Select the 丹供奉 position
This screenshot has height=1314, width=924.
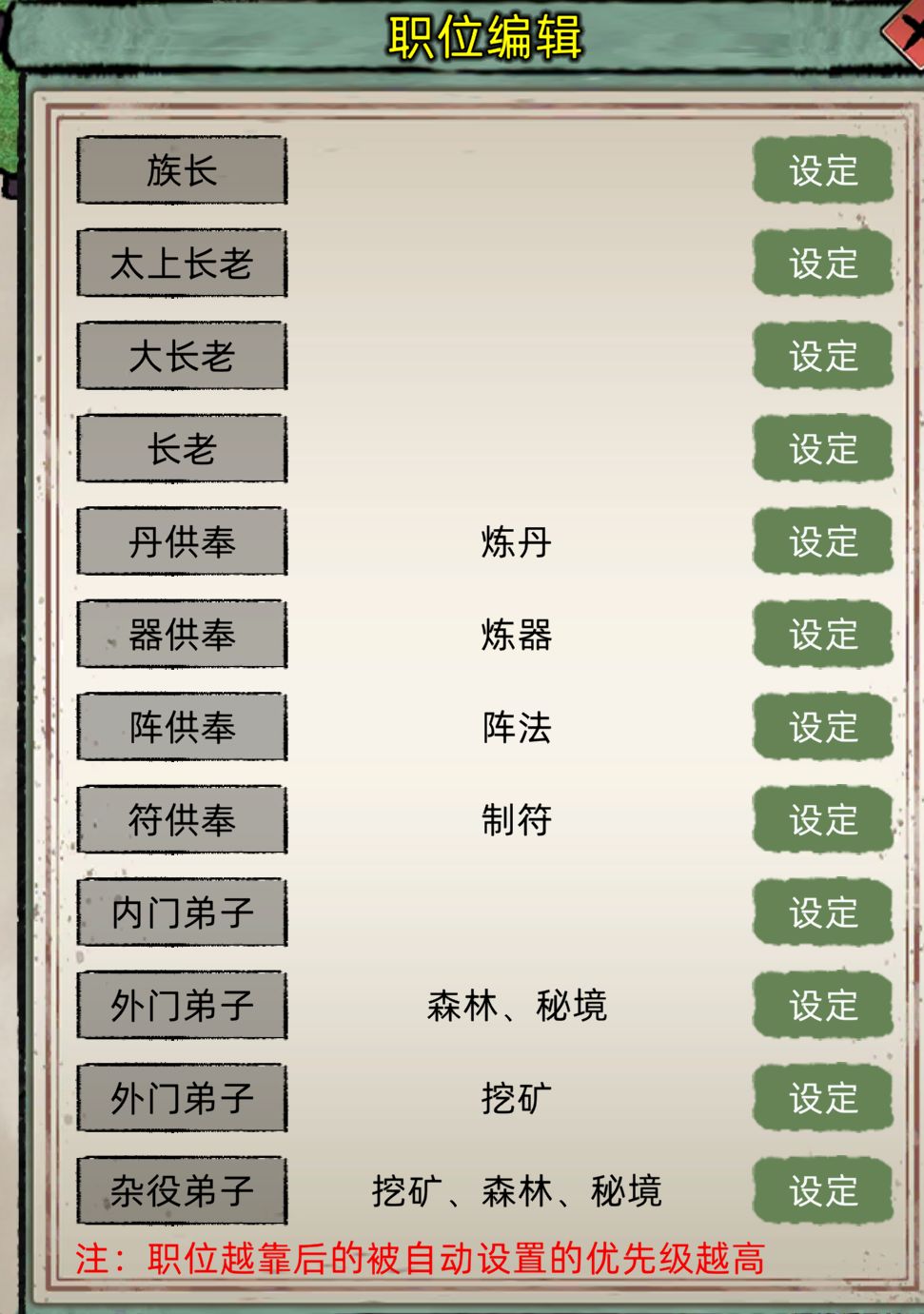pyautogui.click(x=182, y=542)
